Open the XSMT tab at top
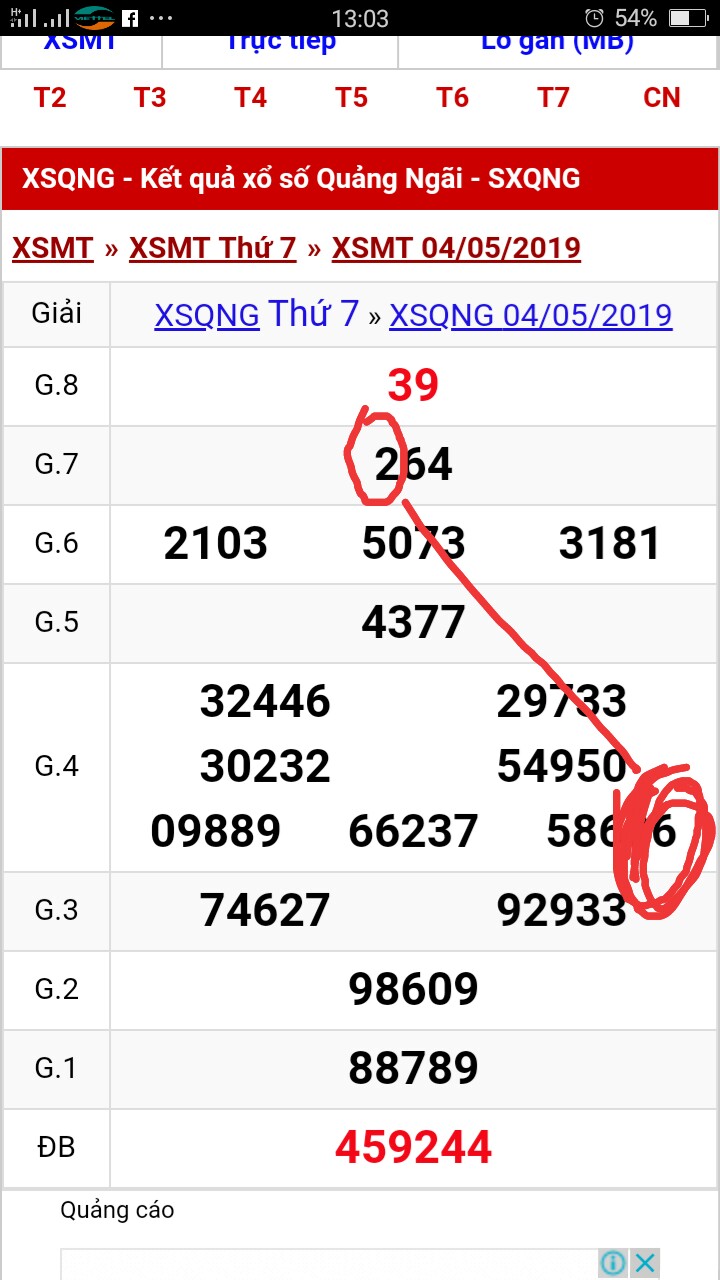Image resolution: width=720 pixels, height=1280 pixels. pos(80,44)
